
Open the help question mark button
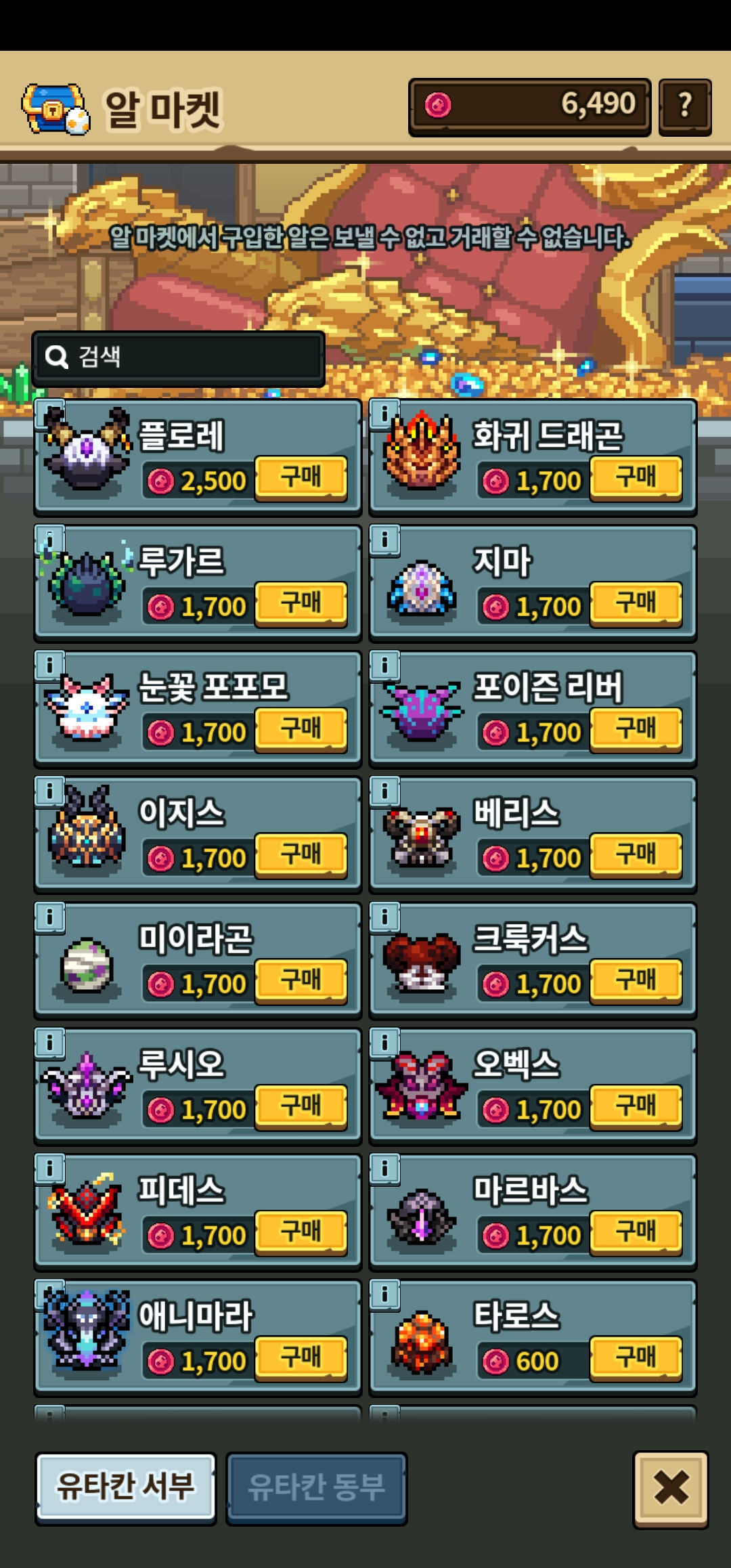click(x=685, y=106)
